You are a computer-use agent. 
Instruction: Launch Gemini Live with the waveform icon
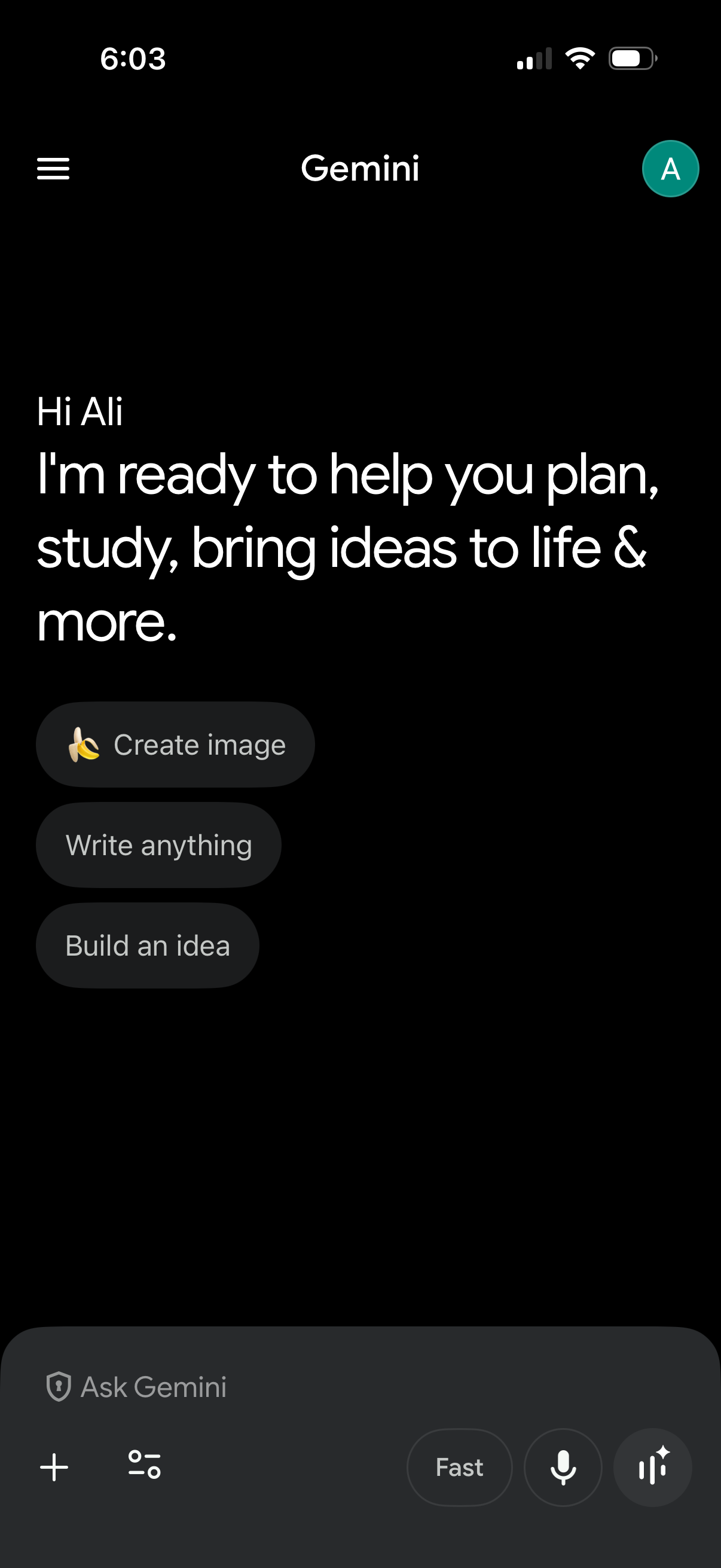[x=652, y=1467]
